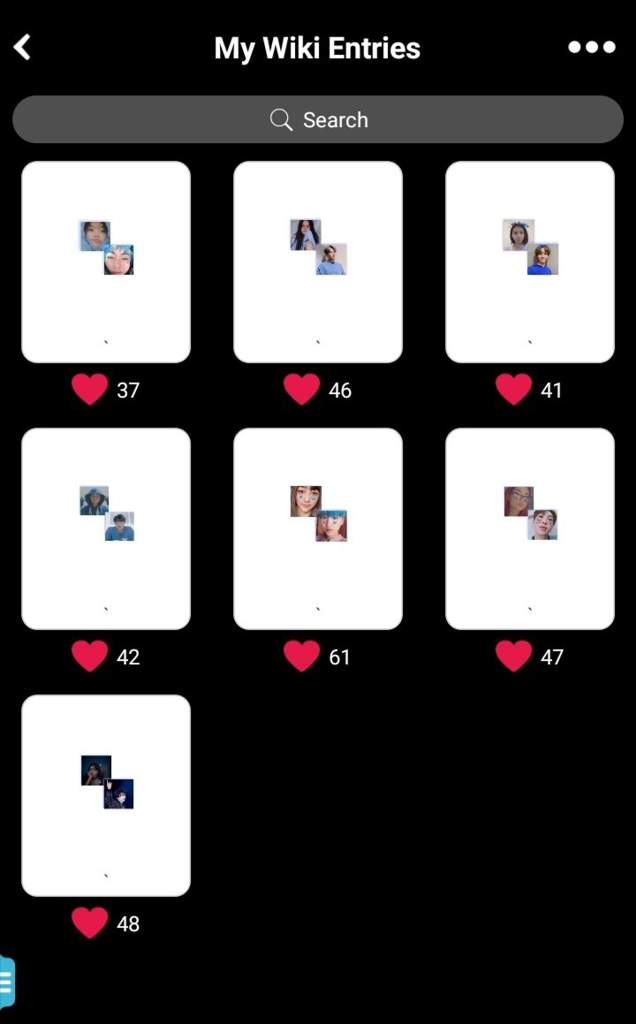636x1024 pixels.
Task: Open the wiki entry with 46 likes
Action: coord(318,262)
